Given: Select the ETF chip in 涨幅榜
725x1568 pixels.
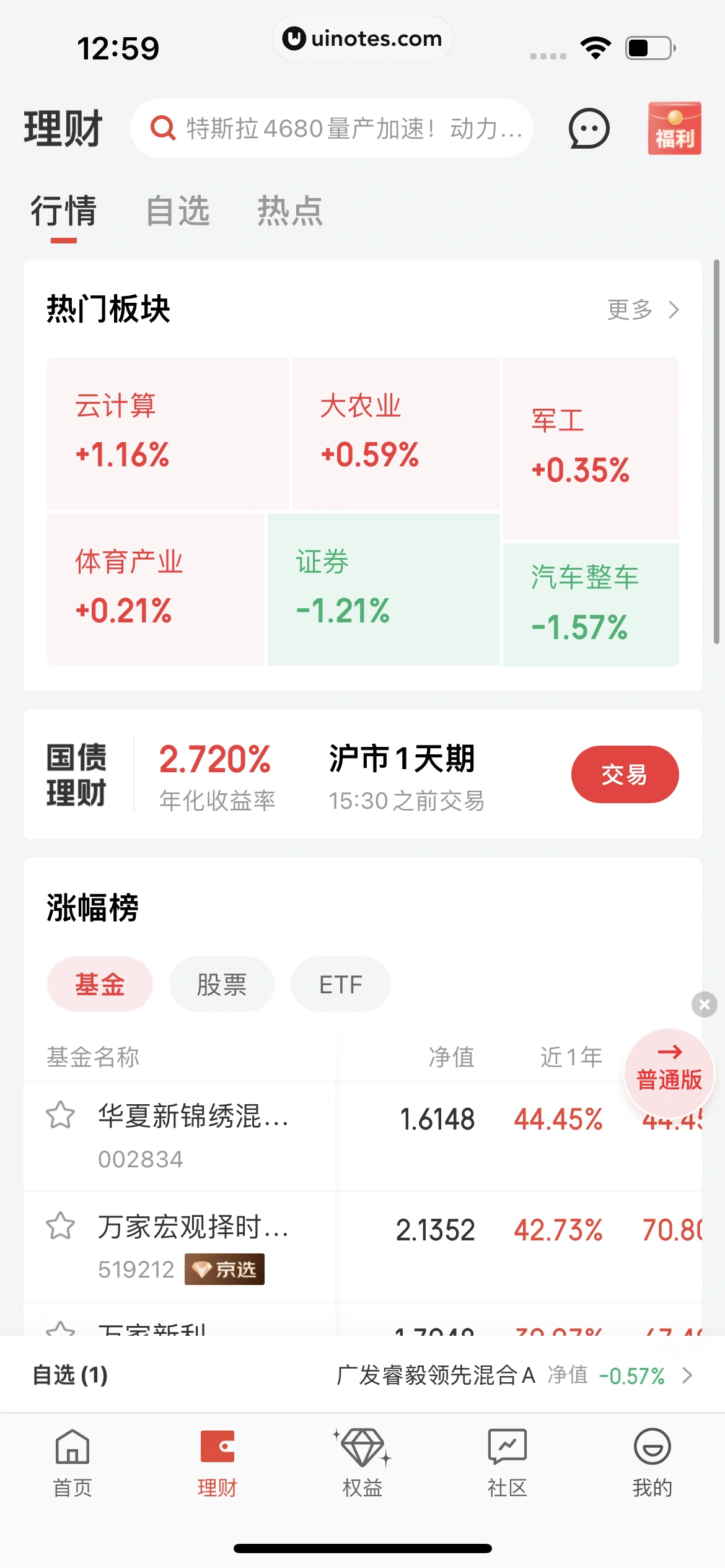Looking at the screenshot, I should click(340, 984).
